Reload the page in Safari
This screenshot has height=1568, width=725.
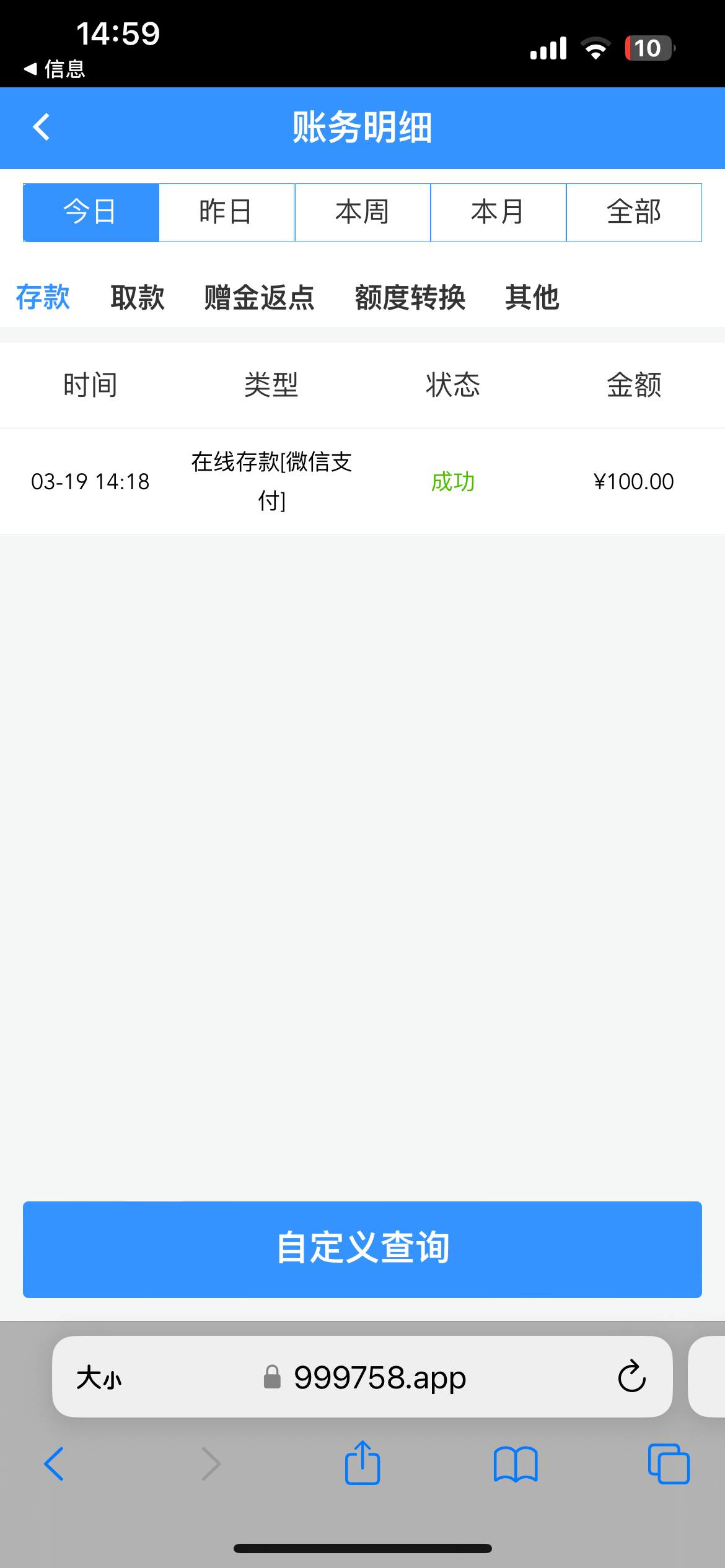tap(631, 1377)
